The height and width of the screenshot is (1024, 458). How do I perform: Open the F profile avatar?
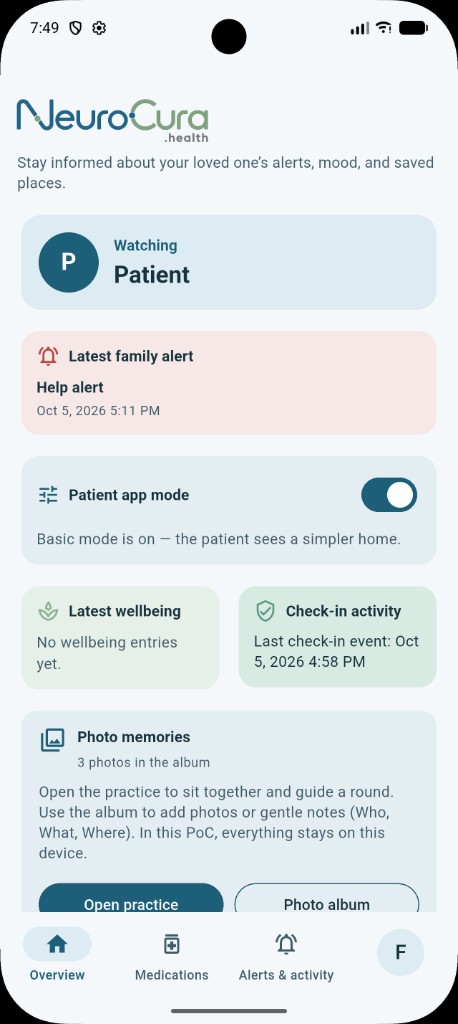point(401,952)
